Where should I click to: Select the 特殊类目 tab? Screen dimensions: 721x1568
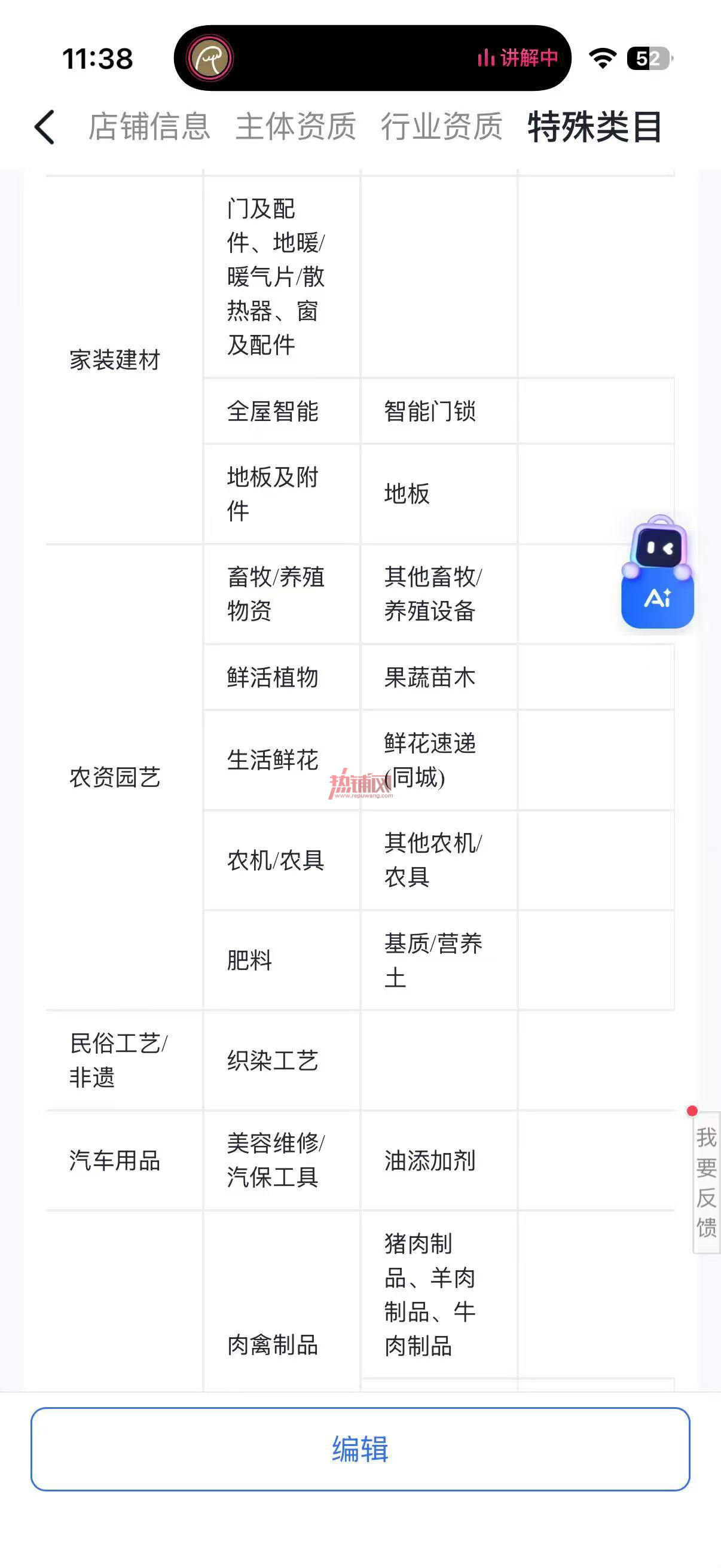click(x=594, y=127)
